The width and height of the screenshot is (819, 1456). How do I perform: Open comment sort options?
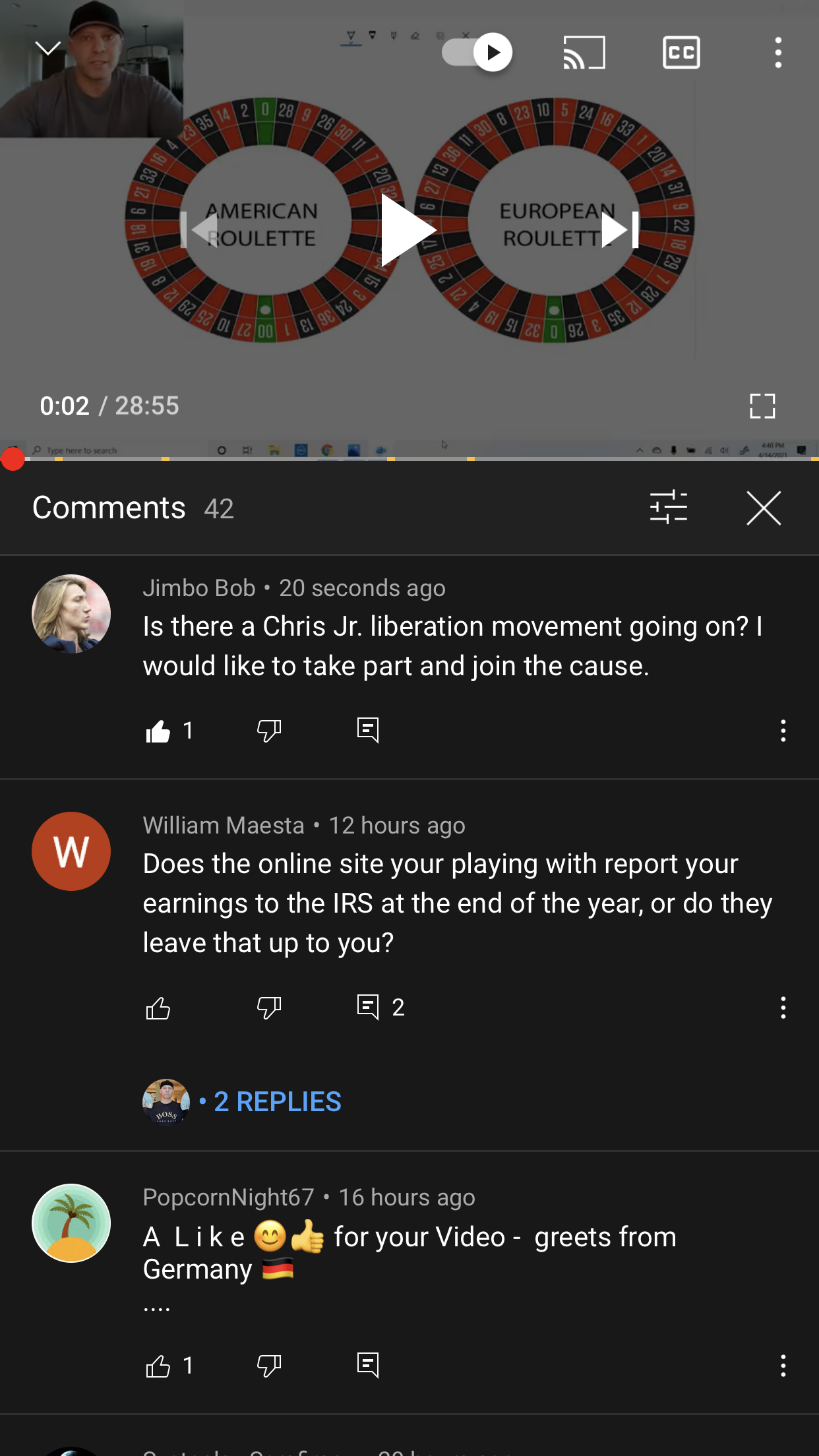coord(668,508)
